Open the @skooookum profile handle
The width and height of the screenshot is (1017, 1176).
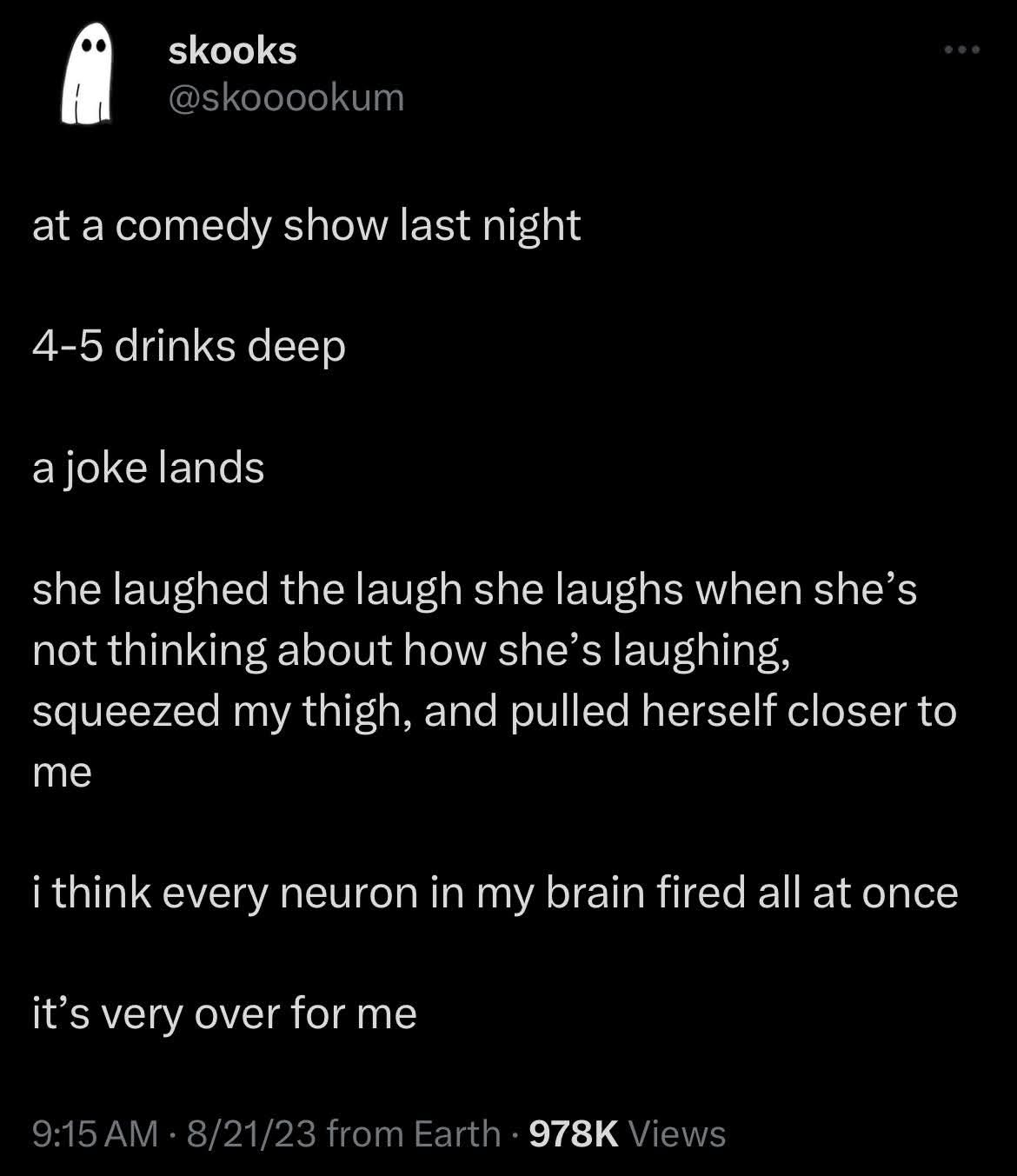coord(286,97)
